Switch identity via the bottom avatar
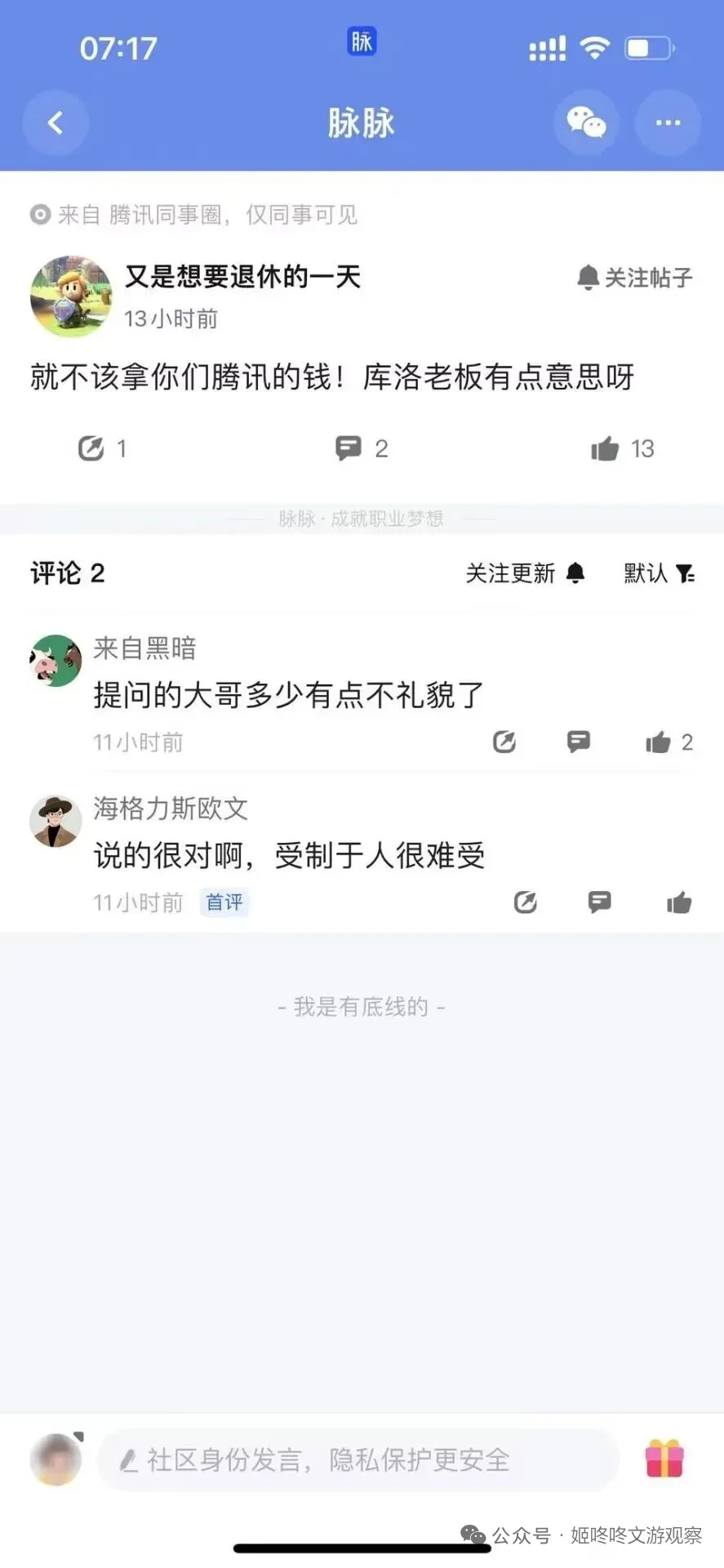Screen dimensions: 724x1568 [x=56, y=1459]
